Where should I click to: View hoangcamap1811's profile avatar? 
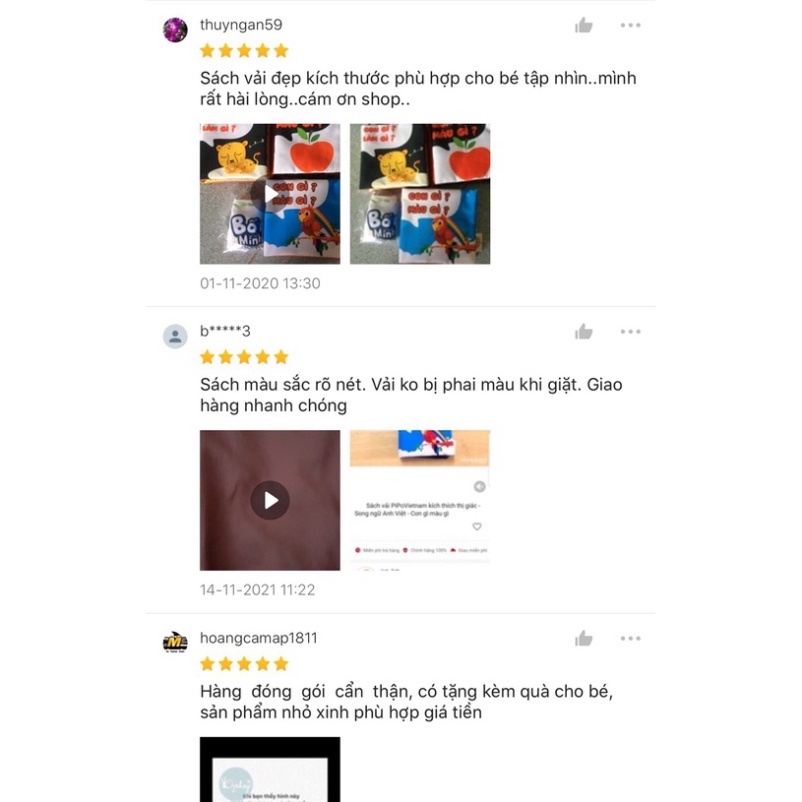pyautogui.click(x=175, y=643)
